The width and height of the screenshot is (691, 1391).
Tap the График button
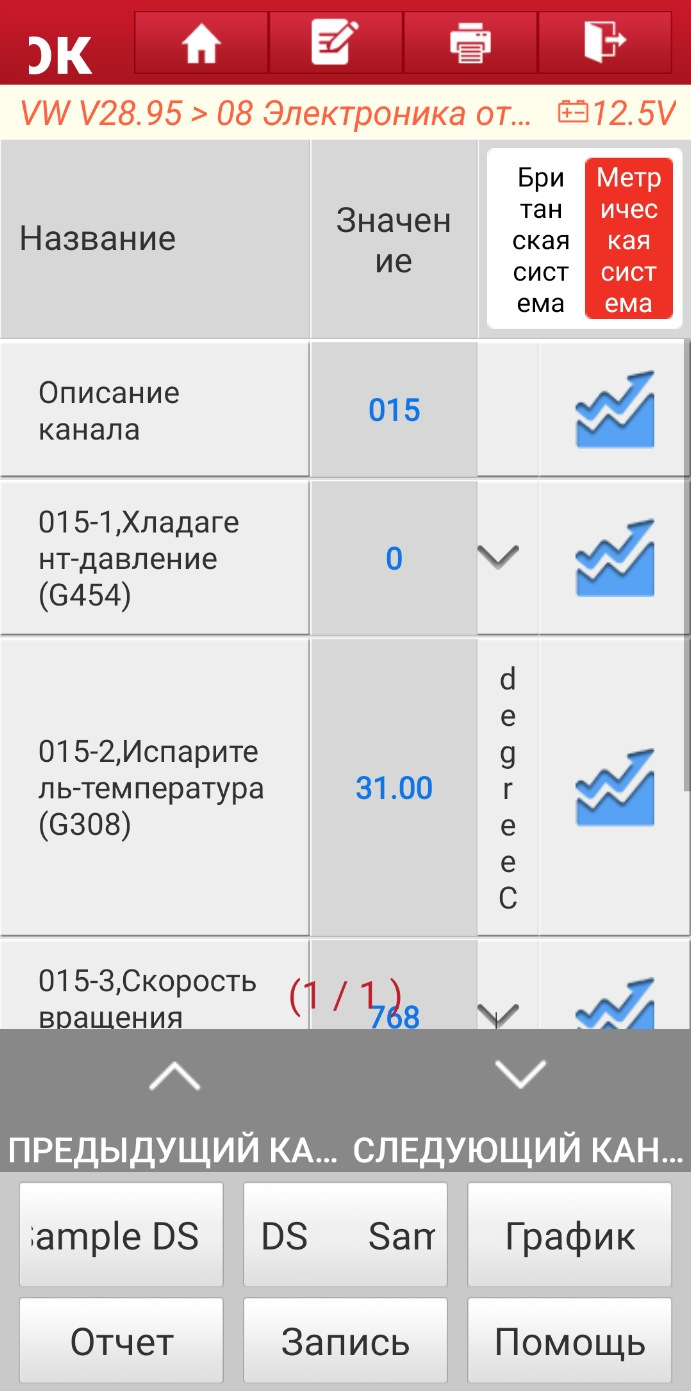point(569,1236)
